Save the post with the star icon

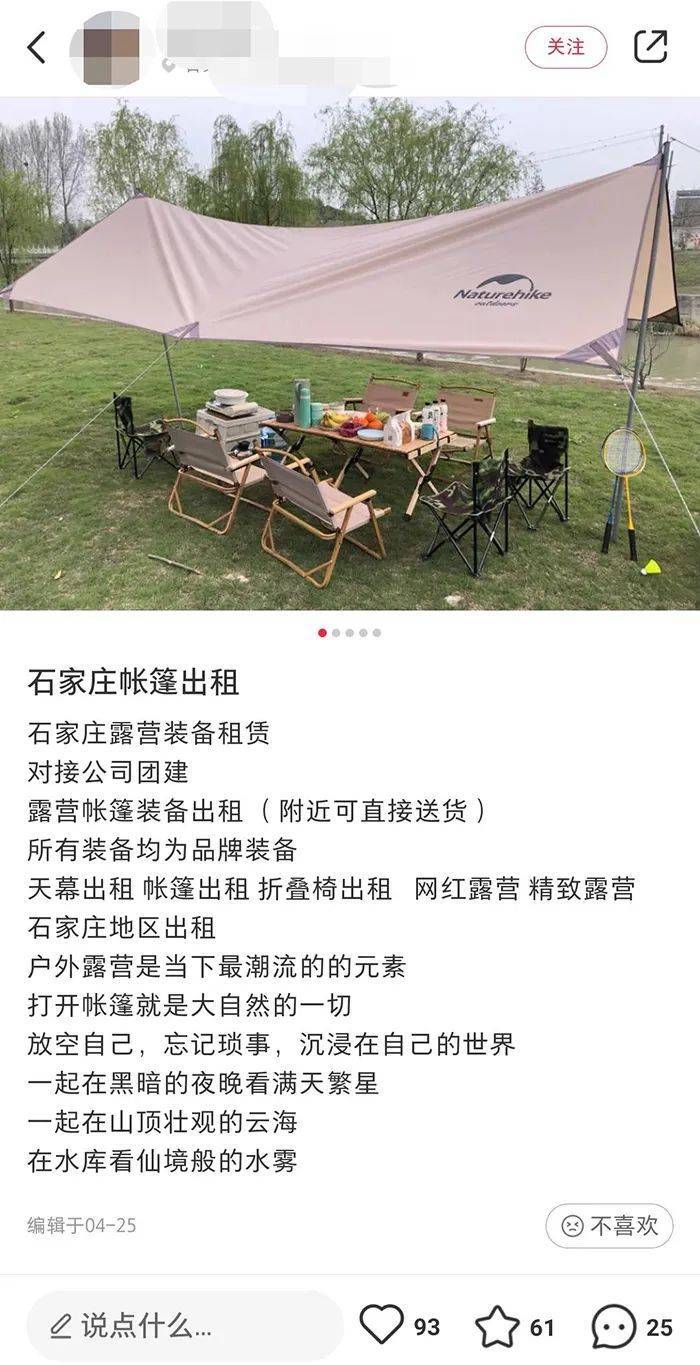tap(497, 1327)
